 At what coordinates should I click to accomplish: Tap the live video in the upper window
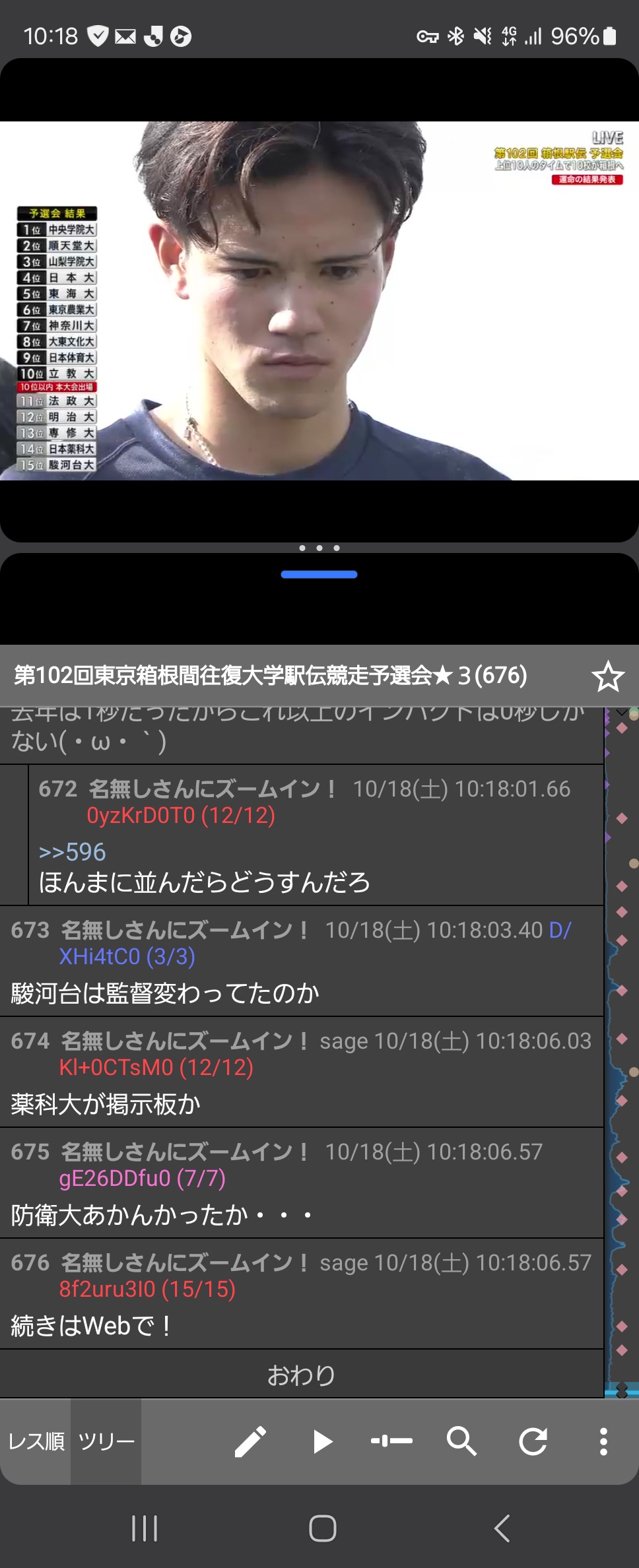point(319,300)
